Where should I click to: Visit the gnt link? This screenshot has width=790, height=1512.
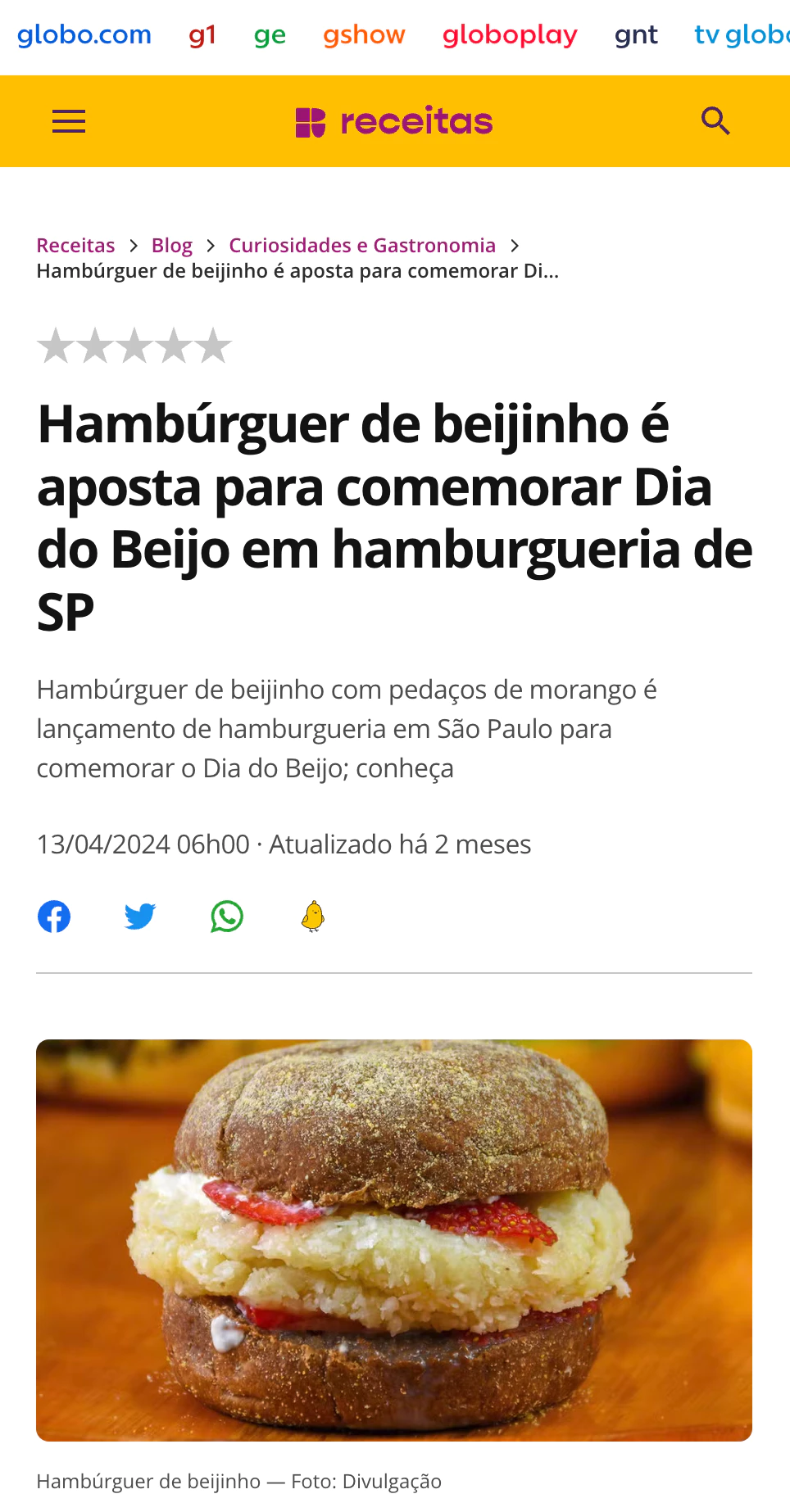pyautogui.click(x=636, y=35)
